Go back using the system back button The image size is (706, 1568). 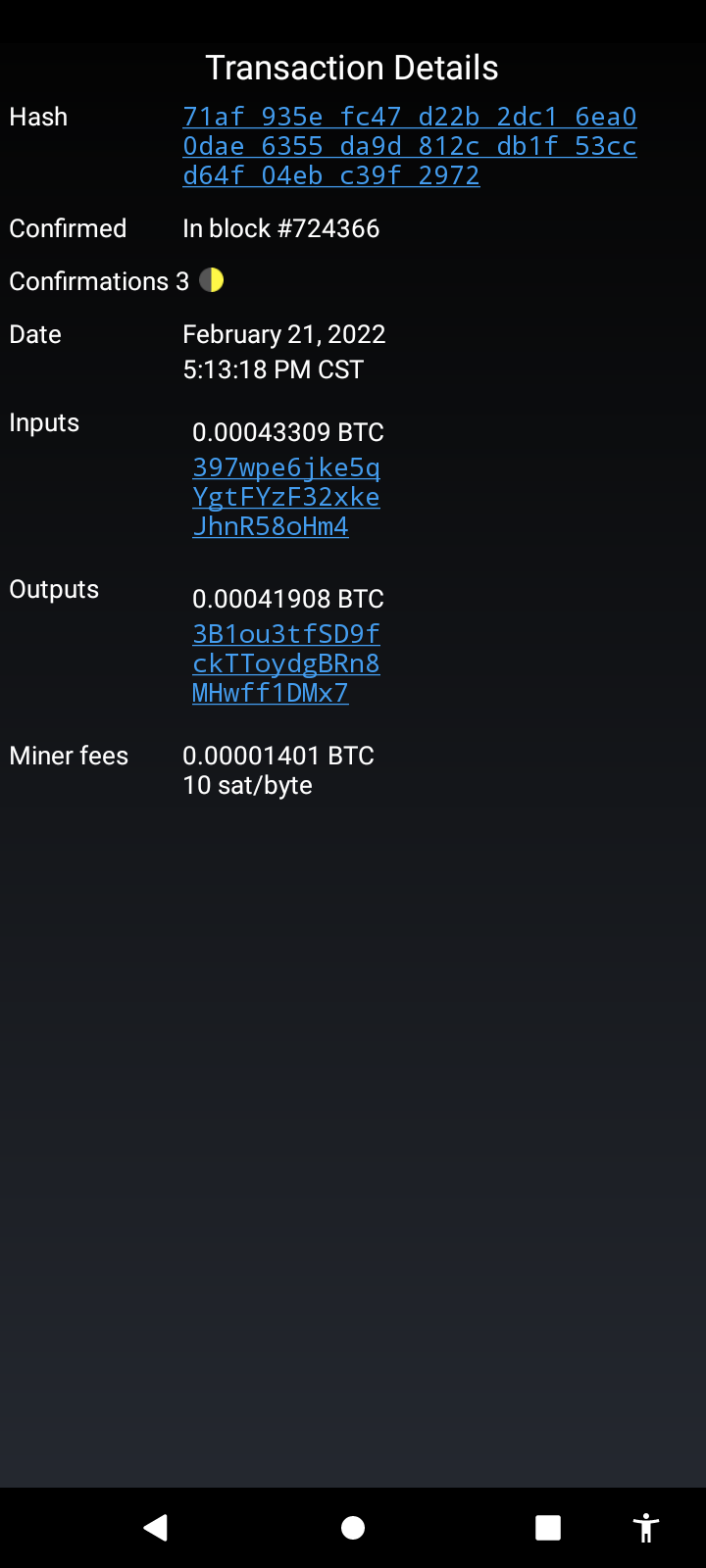(x=156, y=1528)
